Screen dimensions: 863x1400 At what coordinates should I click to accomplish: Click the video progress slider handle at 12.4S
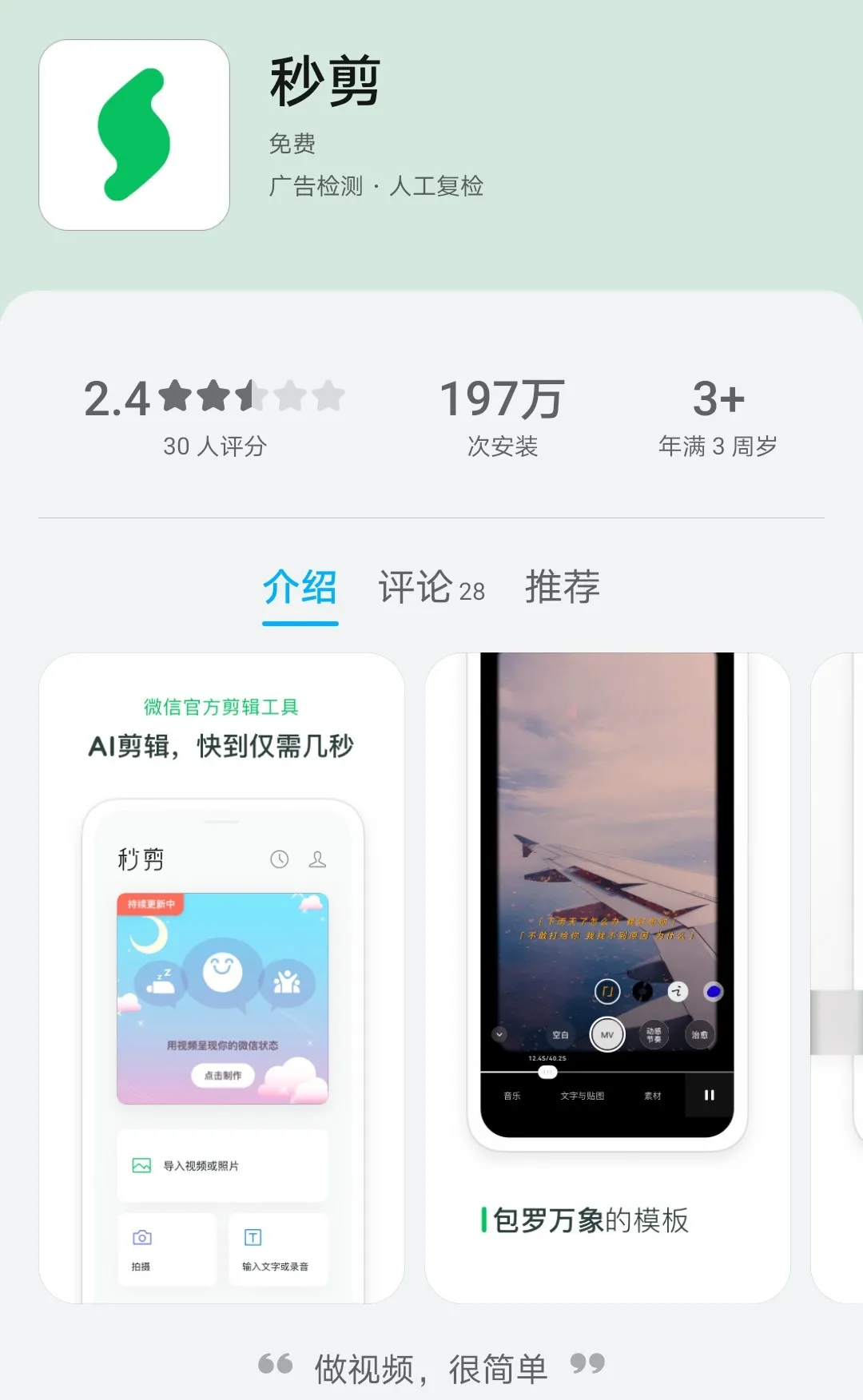click(x=547, y=1072)
